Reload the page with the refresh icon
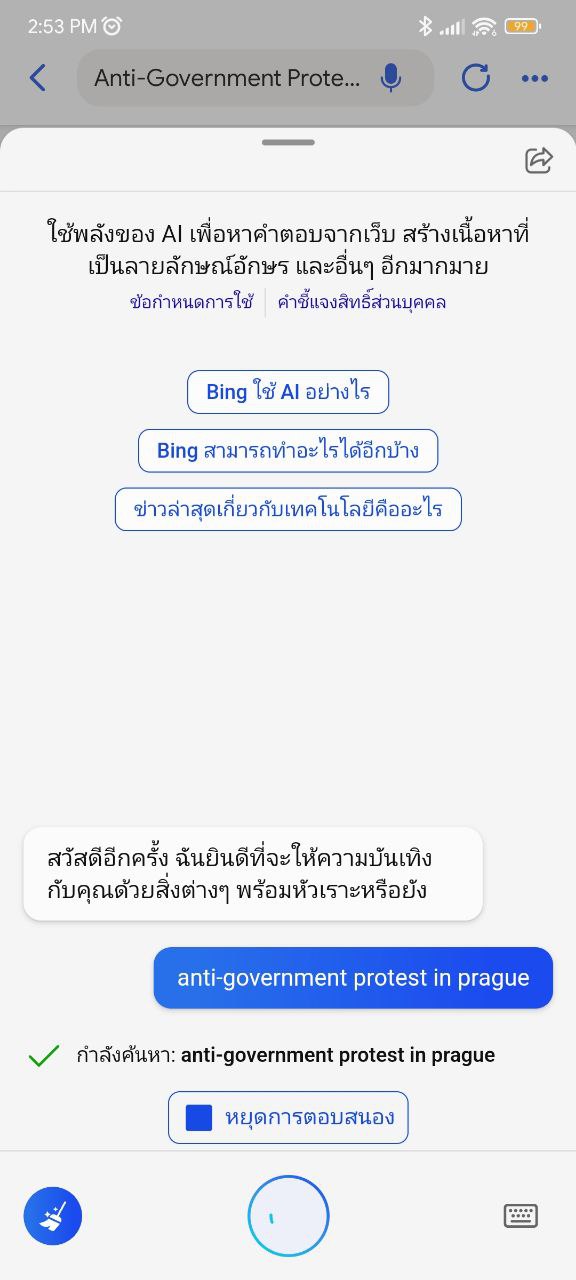576x1280 pixels. coord(476,78)
